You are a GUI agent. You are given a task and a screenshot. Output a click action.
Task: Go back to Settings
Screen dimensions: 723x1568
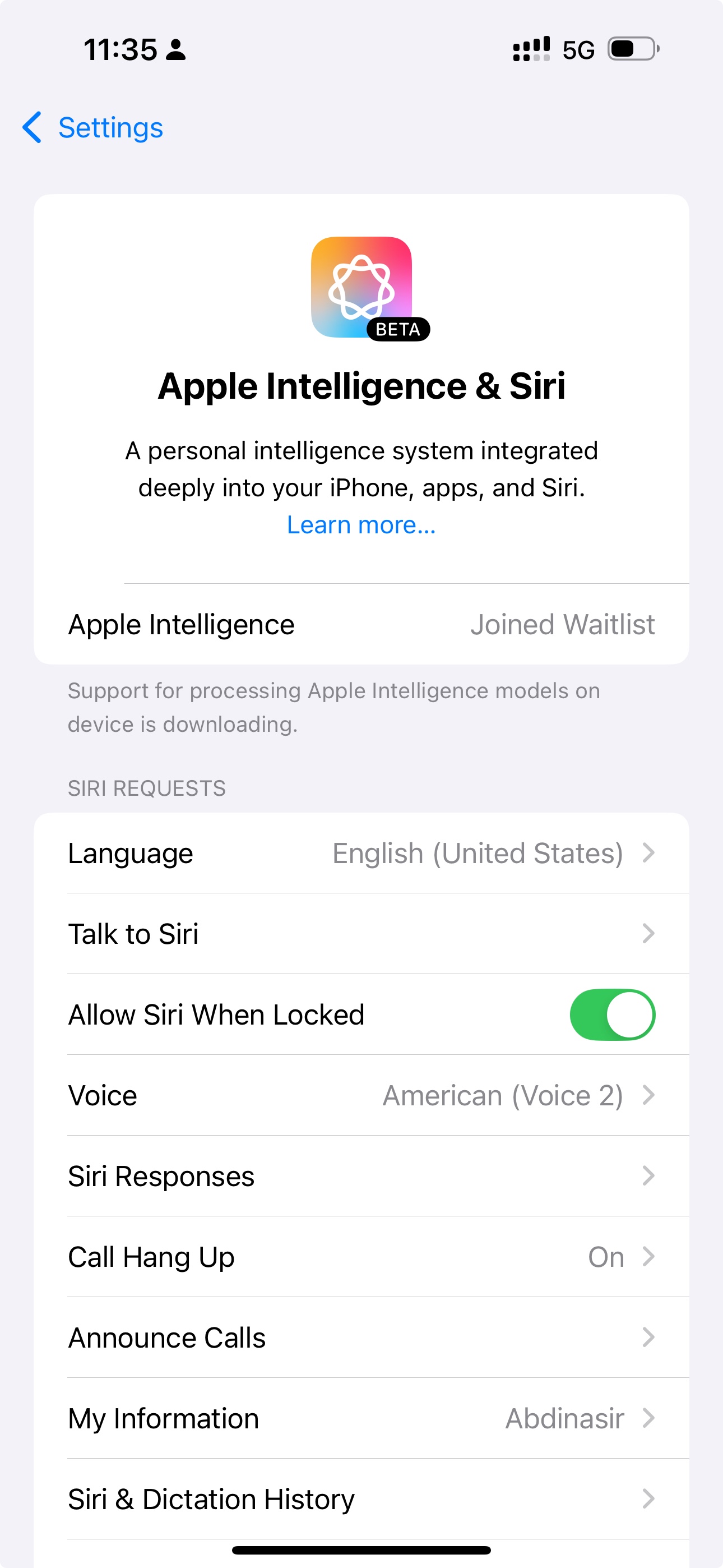pyautogui.click(x=92, y=128)
